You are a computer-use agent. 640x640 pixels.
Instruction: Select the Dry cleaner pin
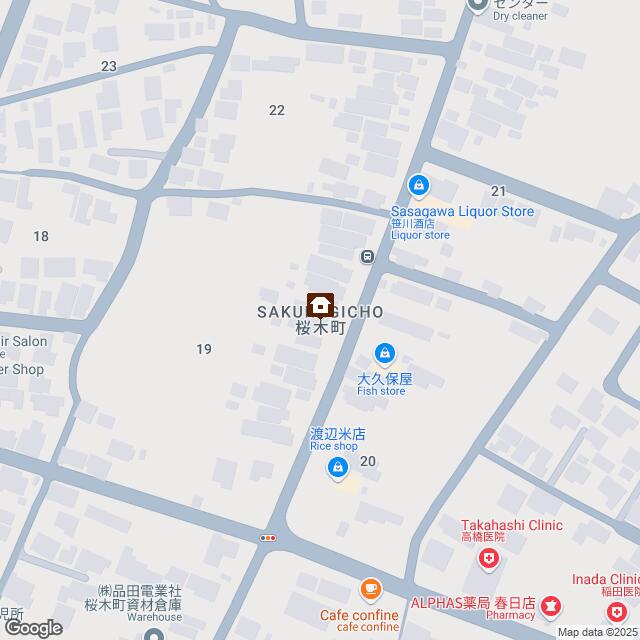point(478,7)
